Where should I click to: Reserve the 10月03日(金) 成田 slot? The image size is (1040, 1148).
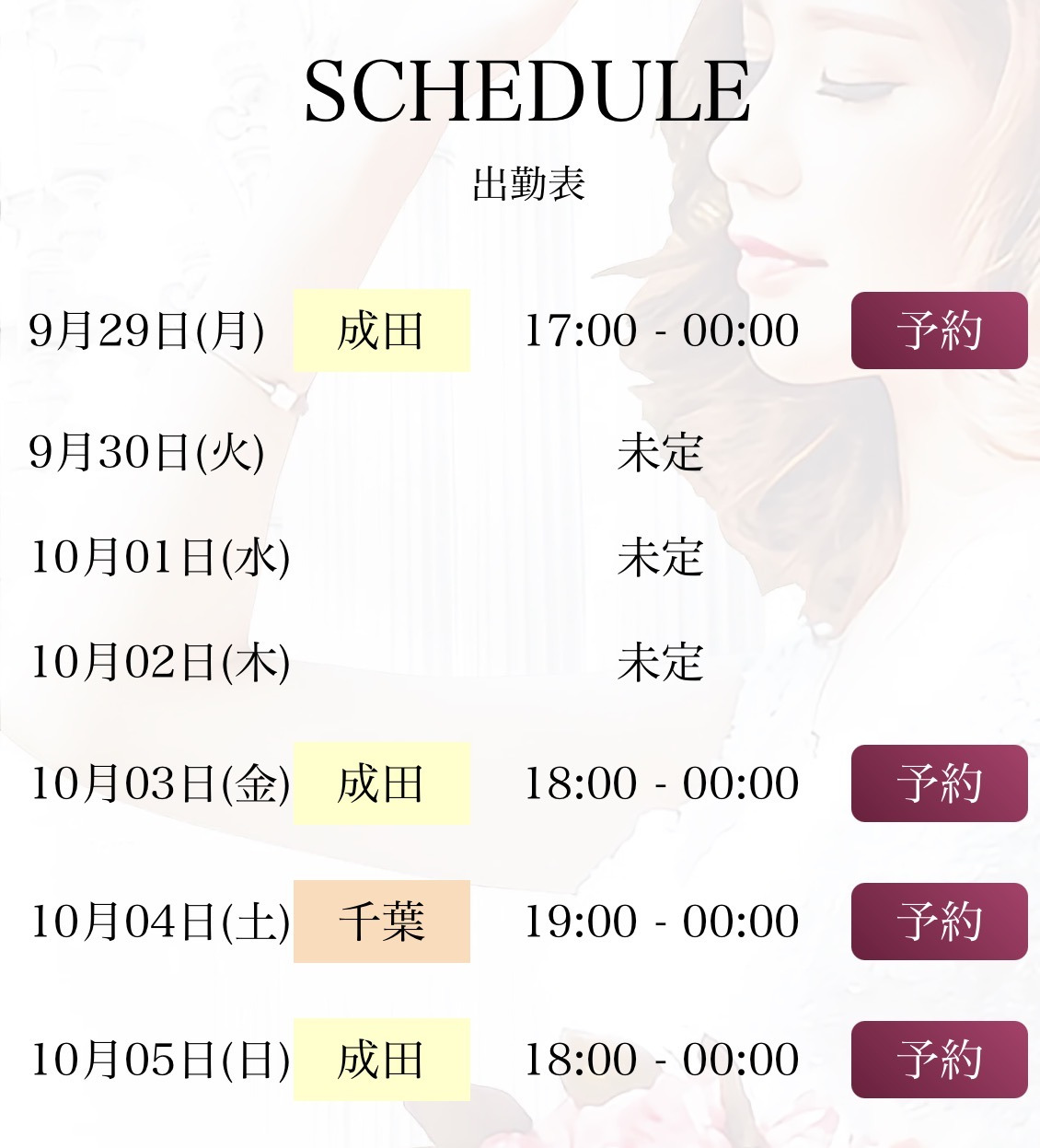click(939, 783)
